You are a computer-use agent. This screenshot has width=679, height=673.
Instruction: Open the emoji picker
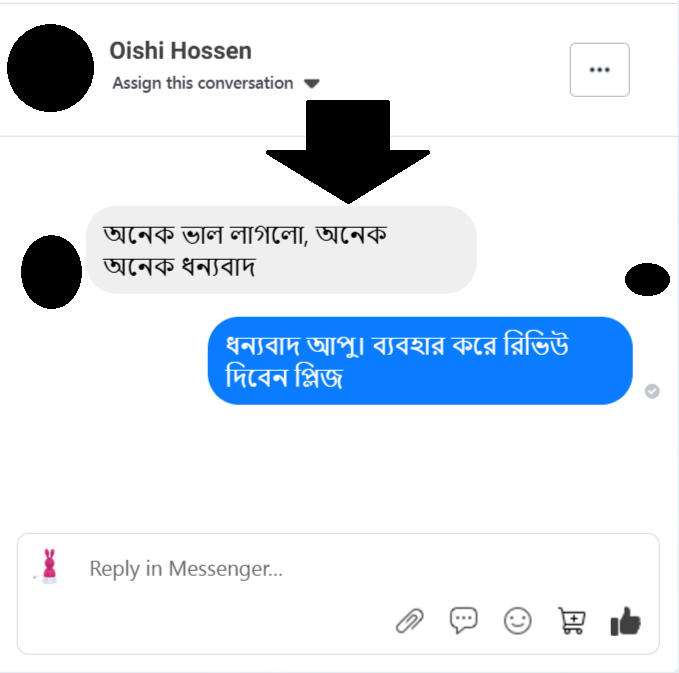(x=517, y=621)
